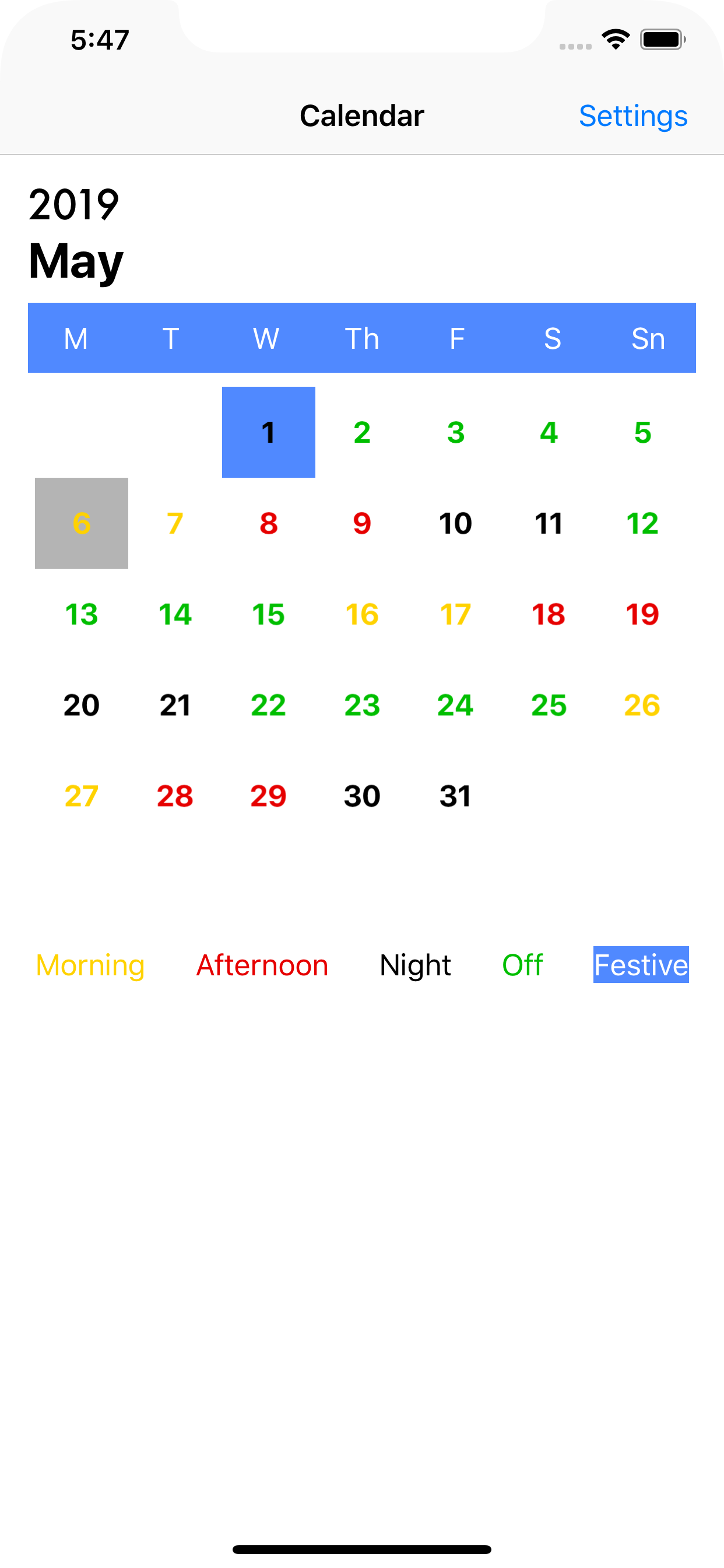Tap yellow date 26 on Sunday column
The width and height of the screenshot is (724, 1568).
tap(642, 705)
